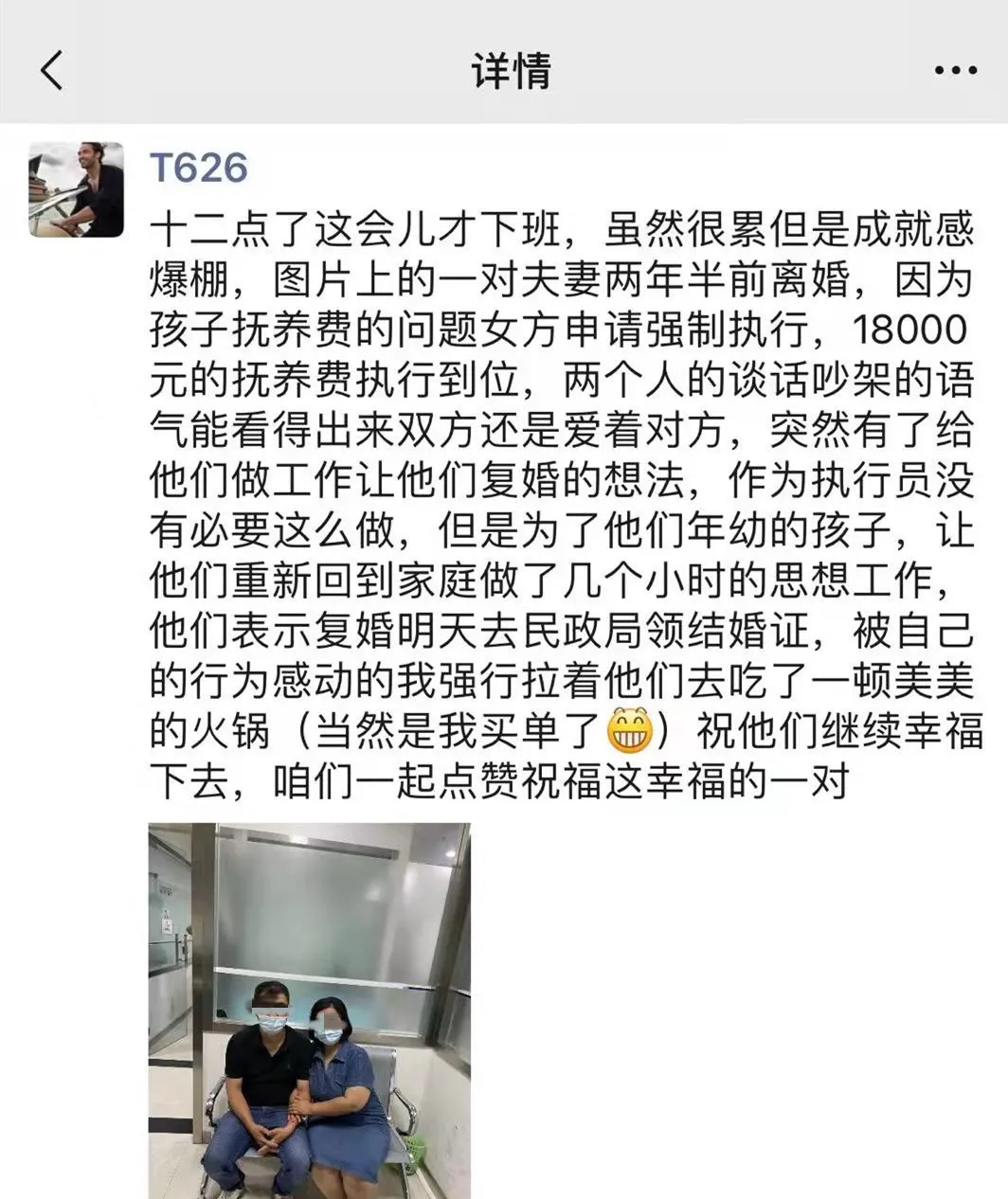1008x1199 pixels.
Task: Open T626's profile avatar
Action: tap(77, 189)
